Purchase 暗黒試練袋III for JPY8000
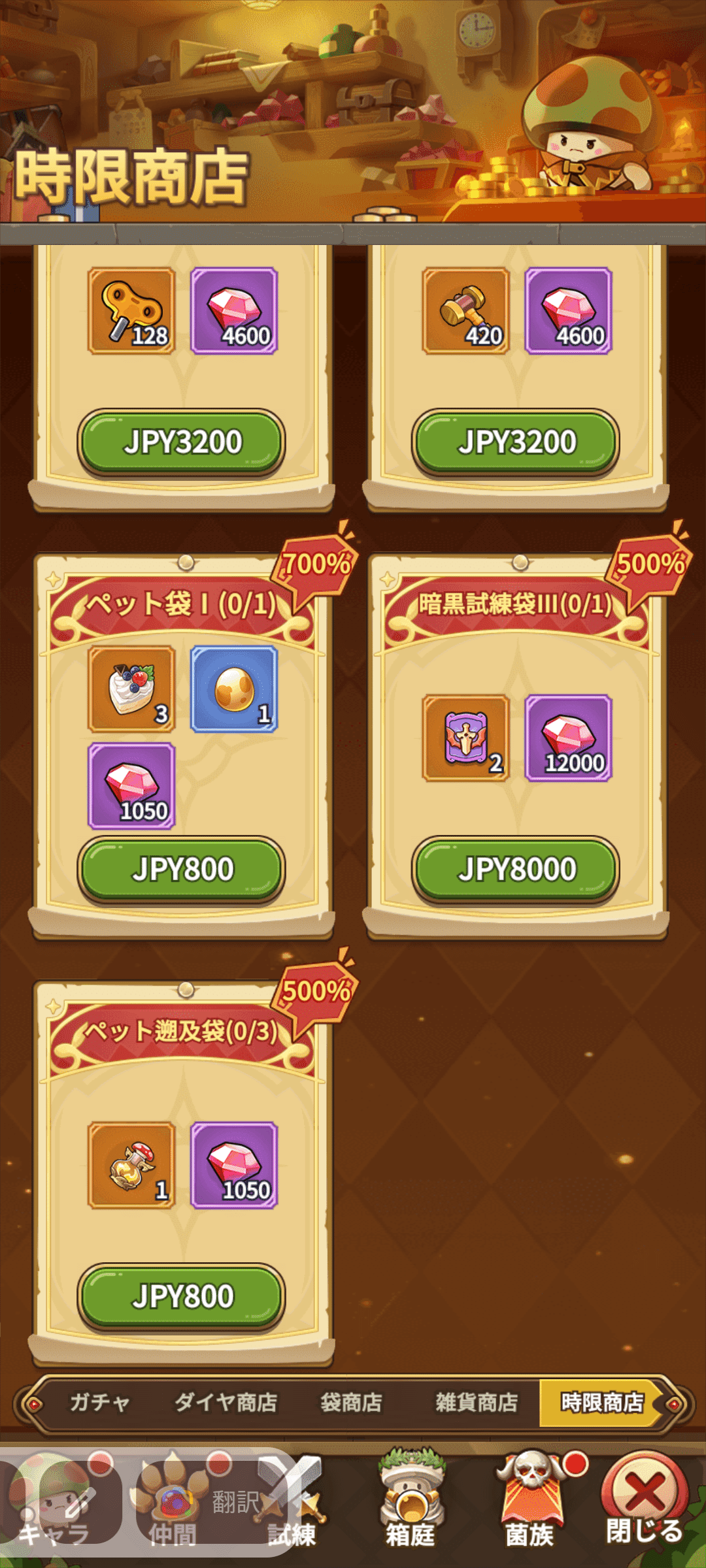This screenshot has width=706, height=1568. tap(515, 870)
